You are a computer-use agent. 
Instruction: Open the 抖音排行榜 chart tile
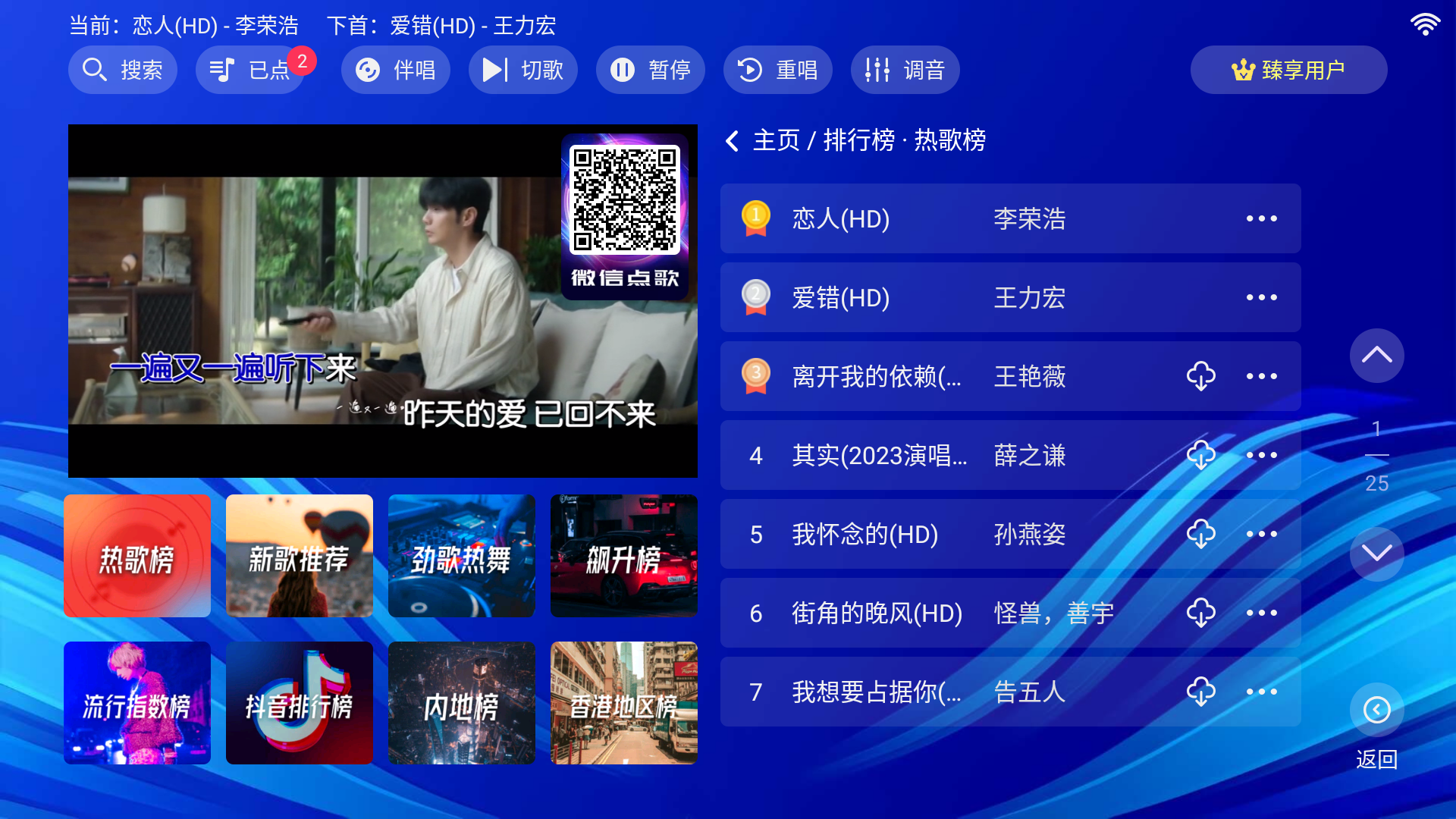[x=300, y=703]
